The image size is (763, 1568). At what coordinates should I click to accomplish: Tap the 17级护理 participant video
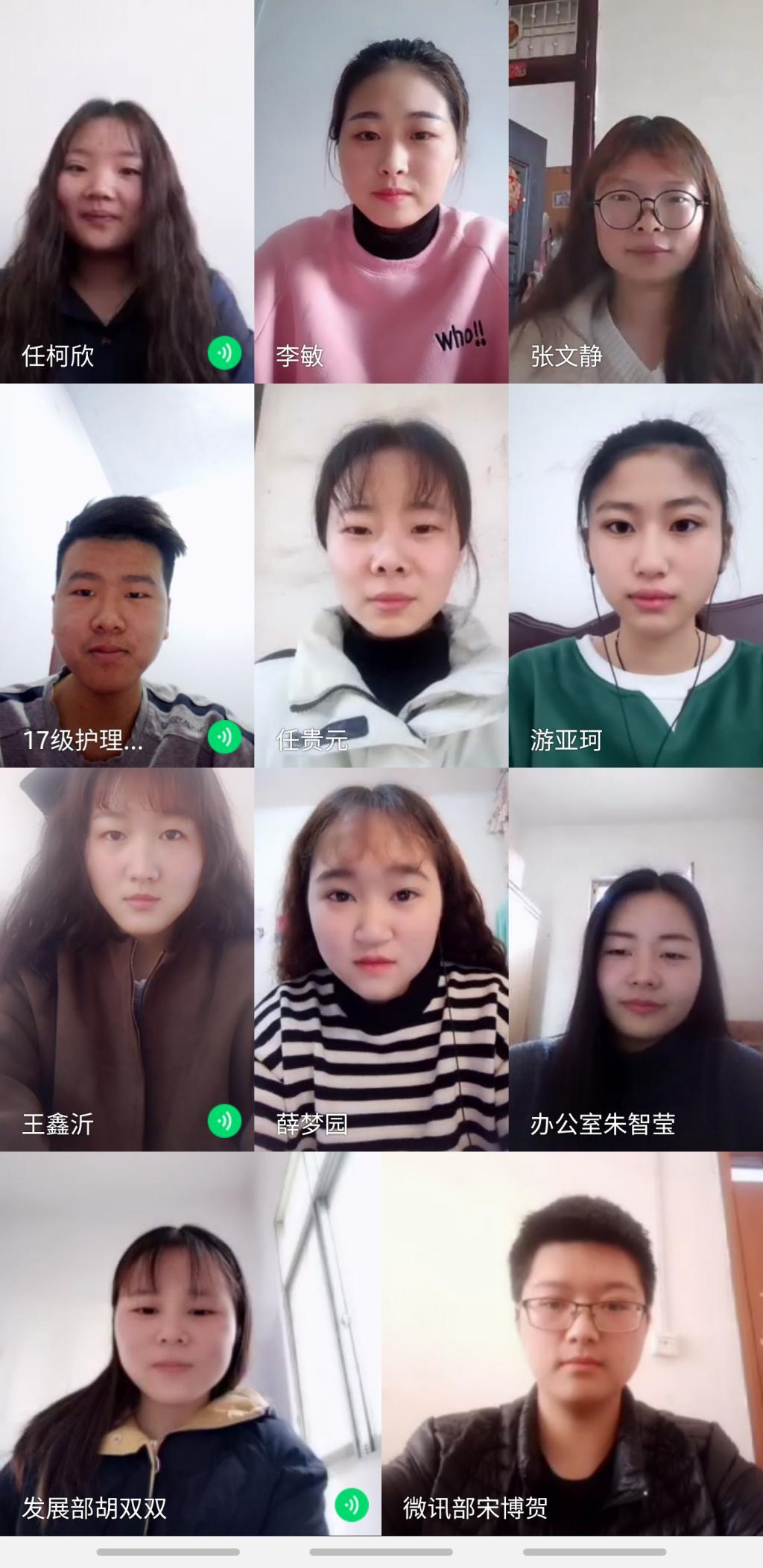(x=127, y=575)
